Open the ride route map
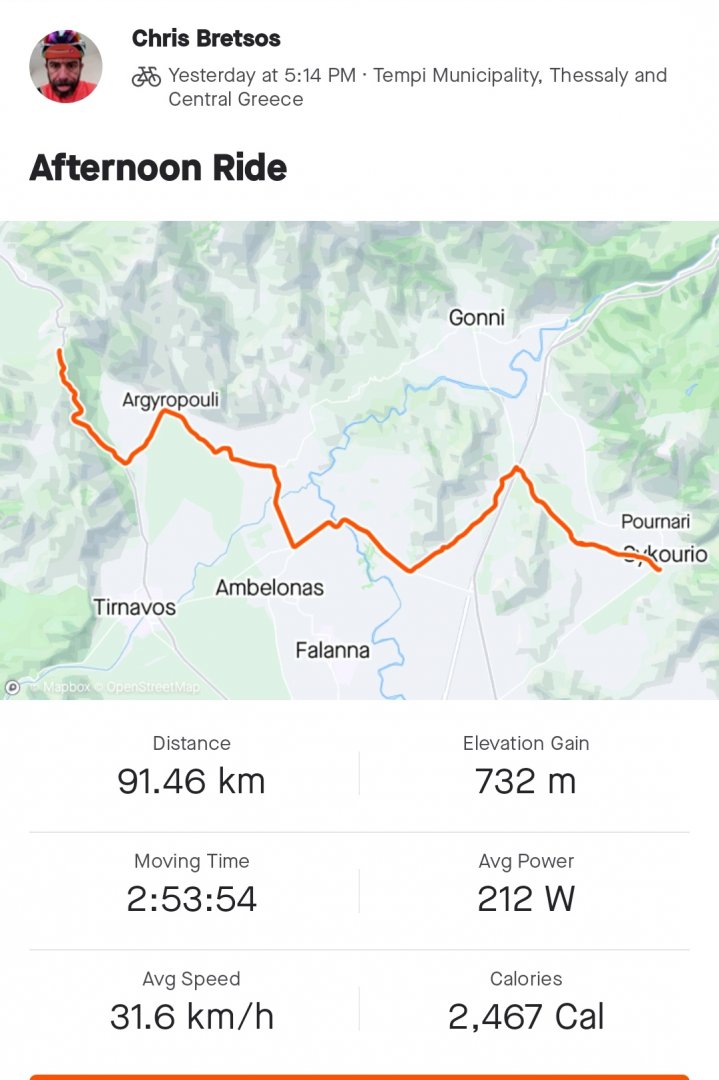 click(359, 460)
